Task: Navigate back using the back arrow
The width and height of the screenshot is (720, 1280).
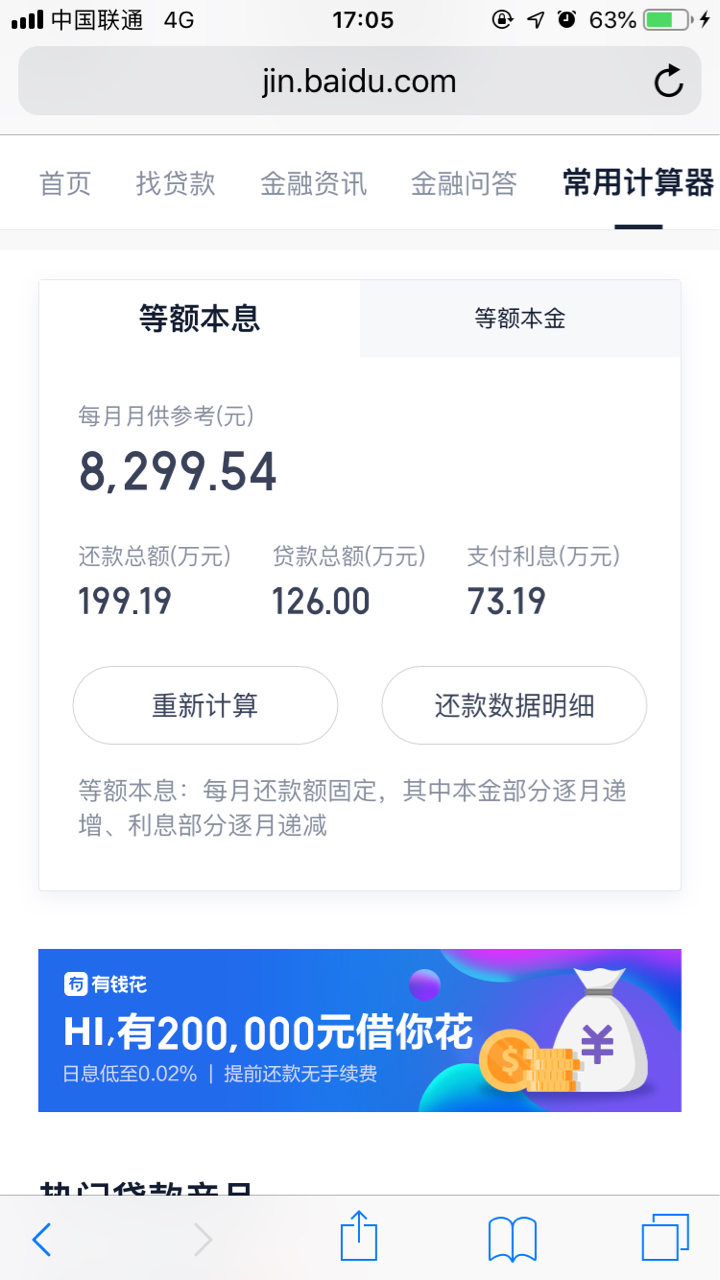Action: [41, 1239]
